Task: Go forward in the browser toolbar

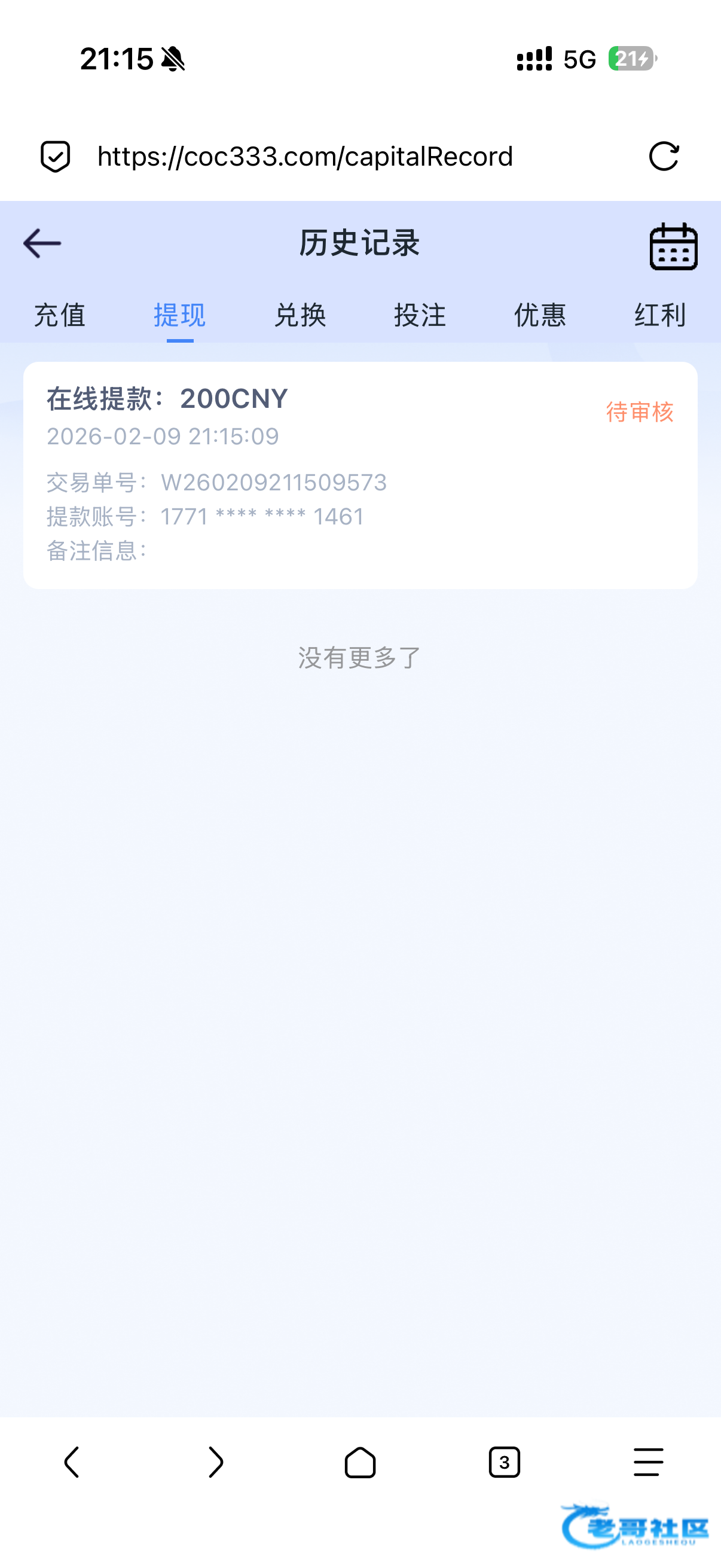Action: point(216,1462)
